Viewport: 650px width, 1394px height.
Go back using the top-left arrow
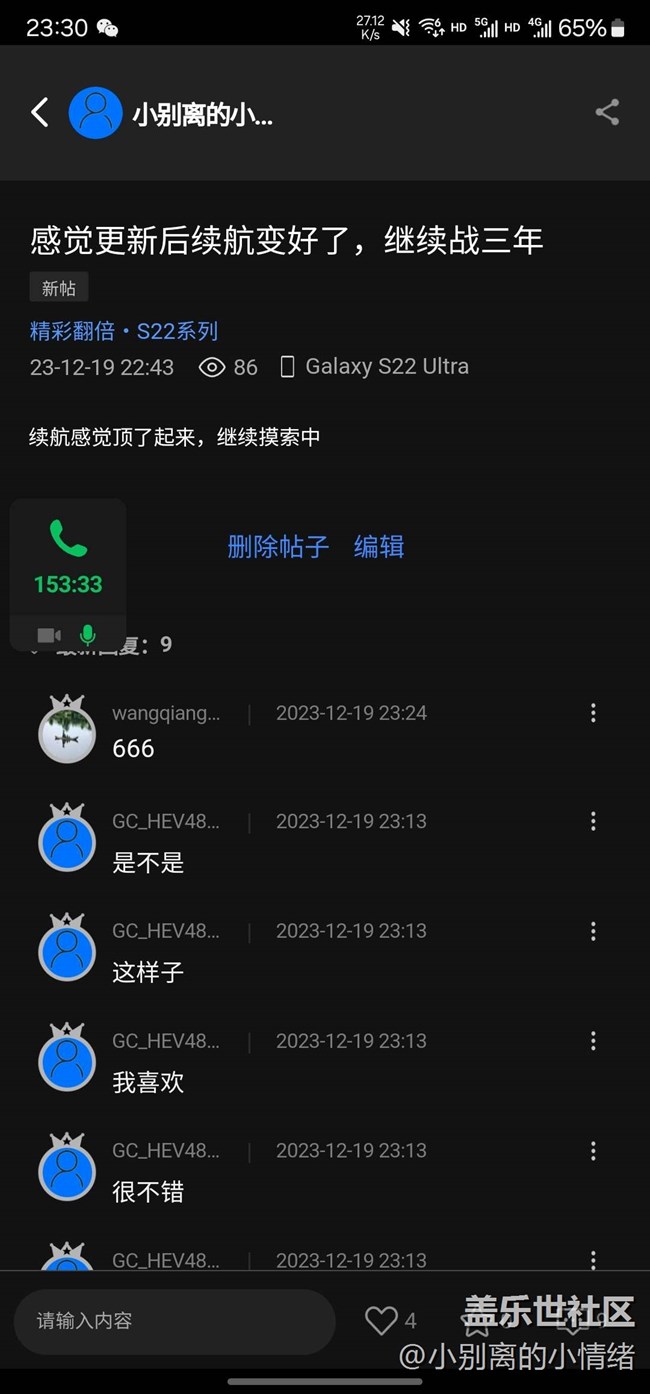click(x=40, y=112)
